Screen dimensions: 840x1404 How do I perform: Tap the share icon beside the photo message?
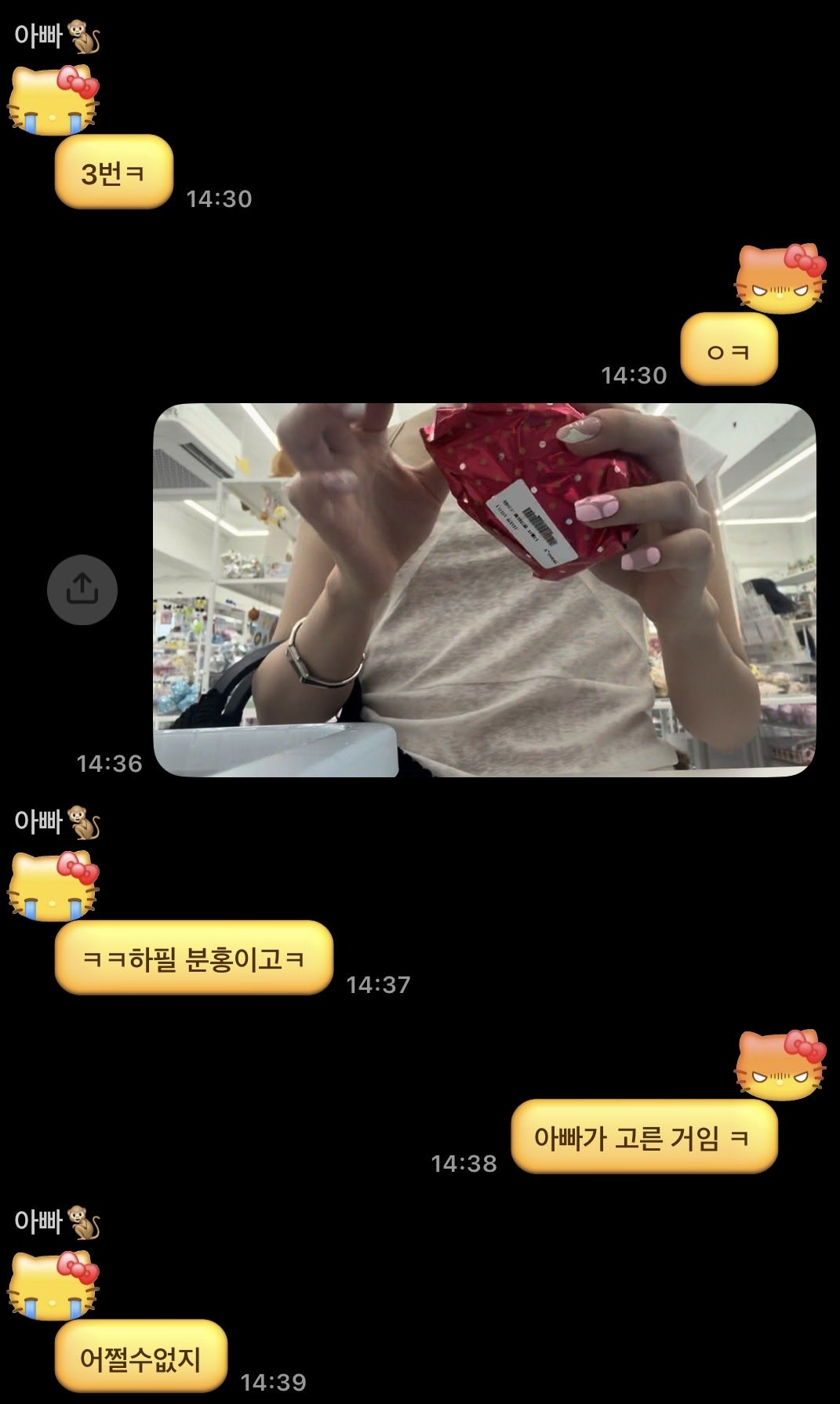82,590
